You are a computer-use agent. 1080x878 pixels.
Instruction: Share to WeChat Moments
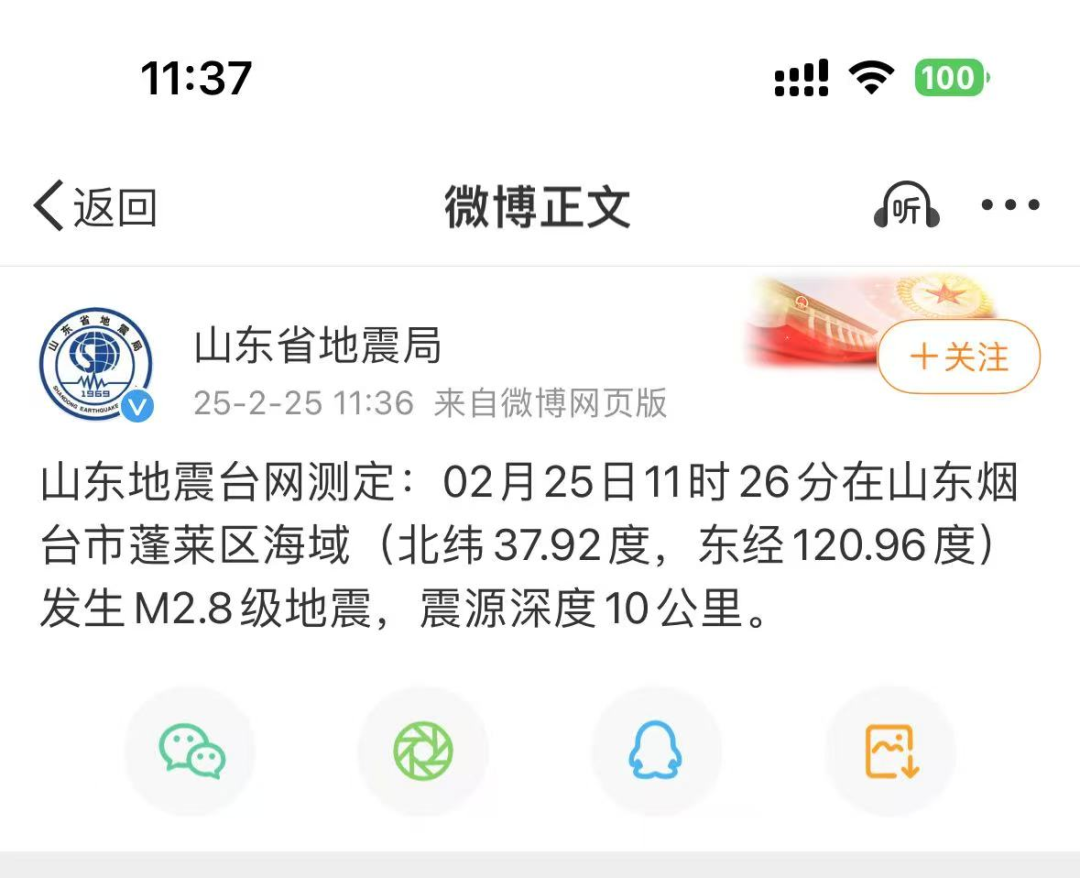[423, 751]
